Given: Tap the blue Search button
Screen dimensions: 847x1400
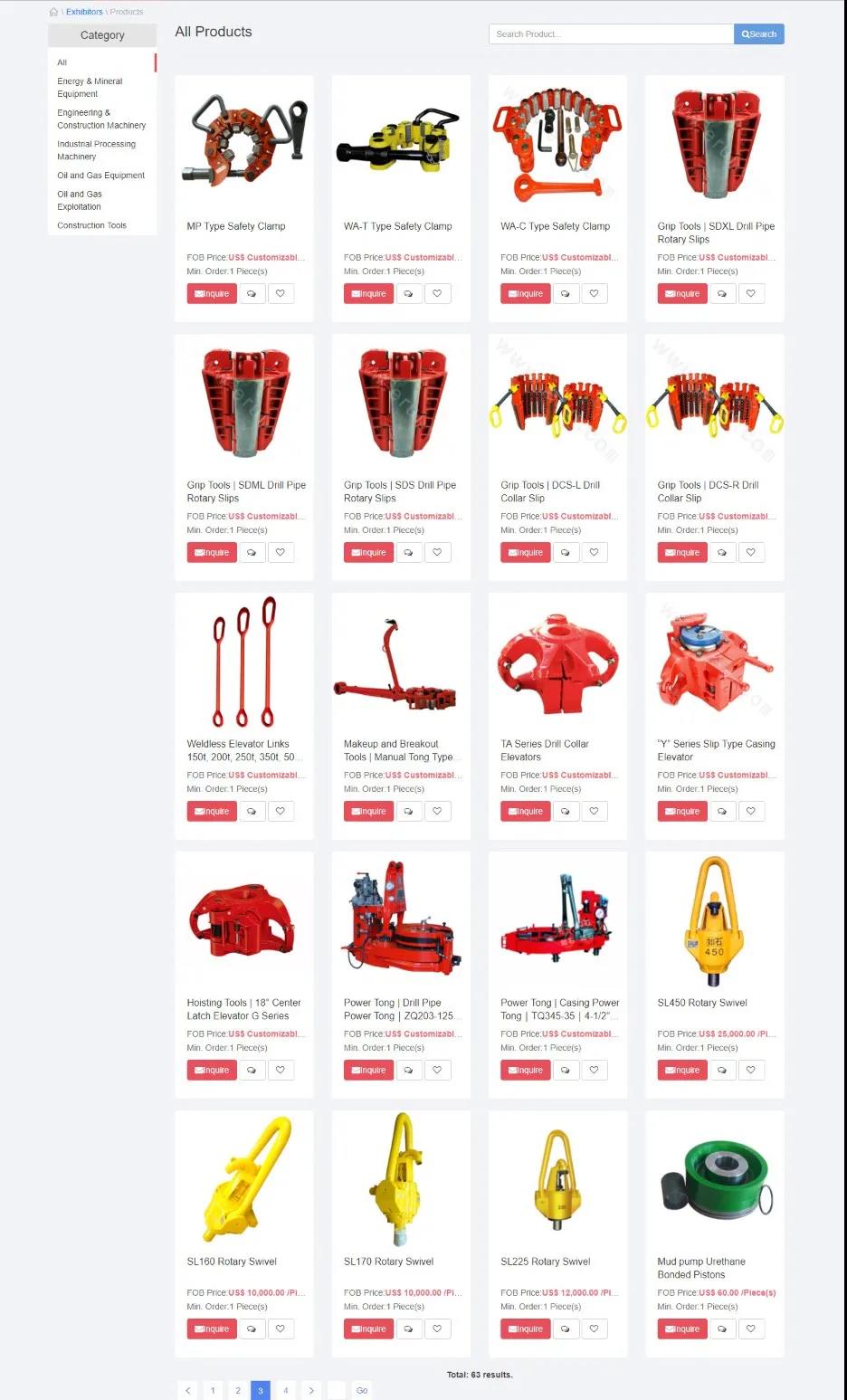Looking at the screenshot, I should tap(758, 34).
